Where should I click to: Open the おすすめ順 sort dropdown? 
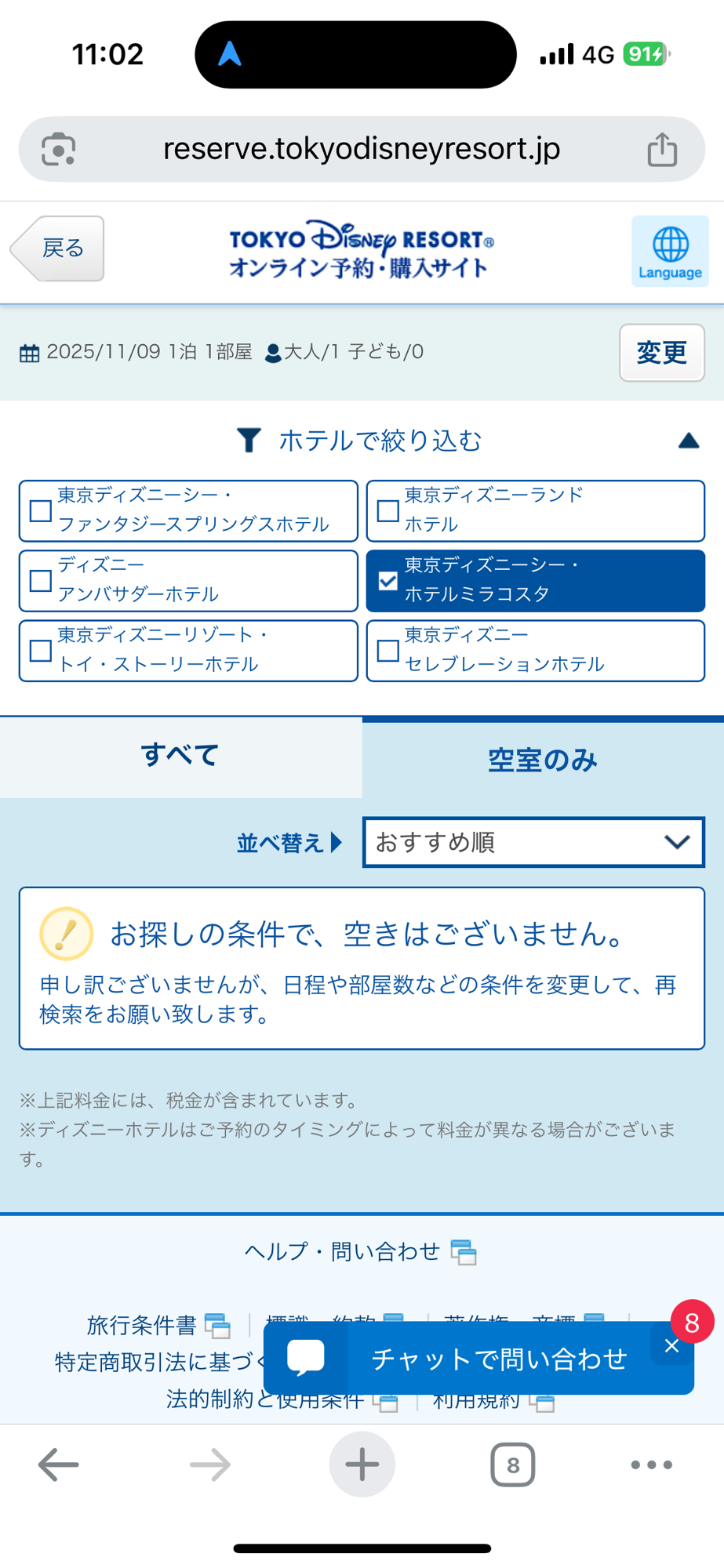click(533, 842)
